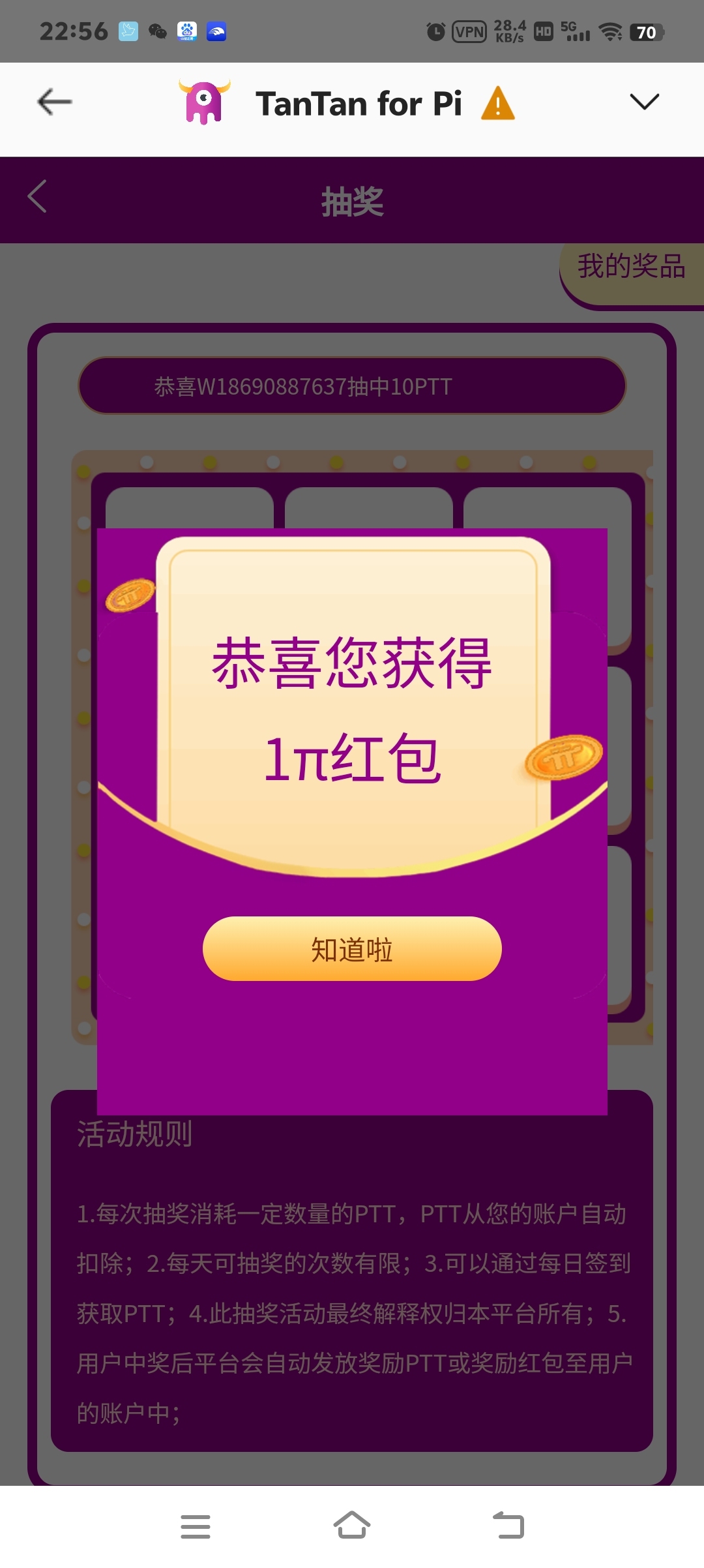The image size is (704, 1568).
Task: Go to the system home screen
Action: tap(352, 1526)
